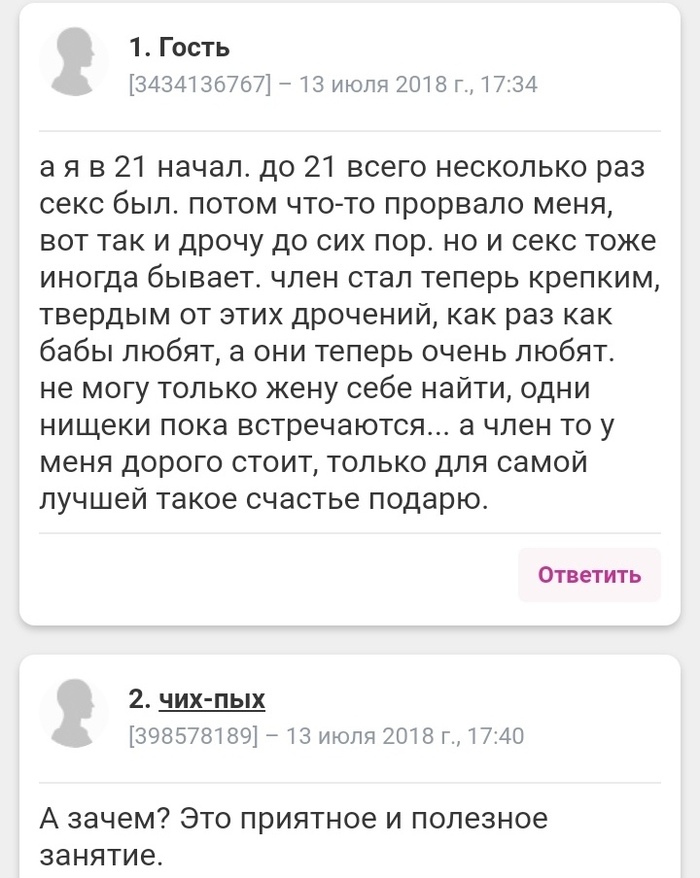
Task: Open the profile of user чих-пых
Action: [x=212, y=698]
